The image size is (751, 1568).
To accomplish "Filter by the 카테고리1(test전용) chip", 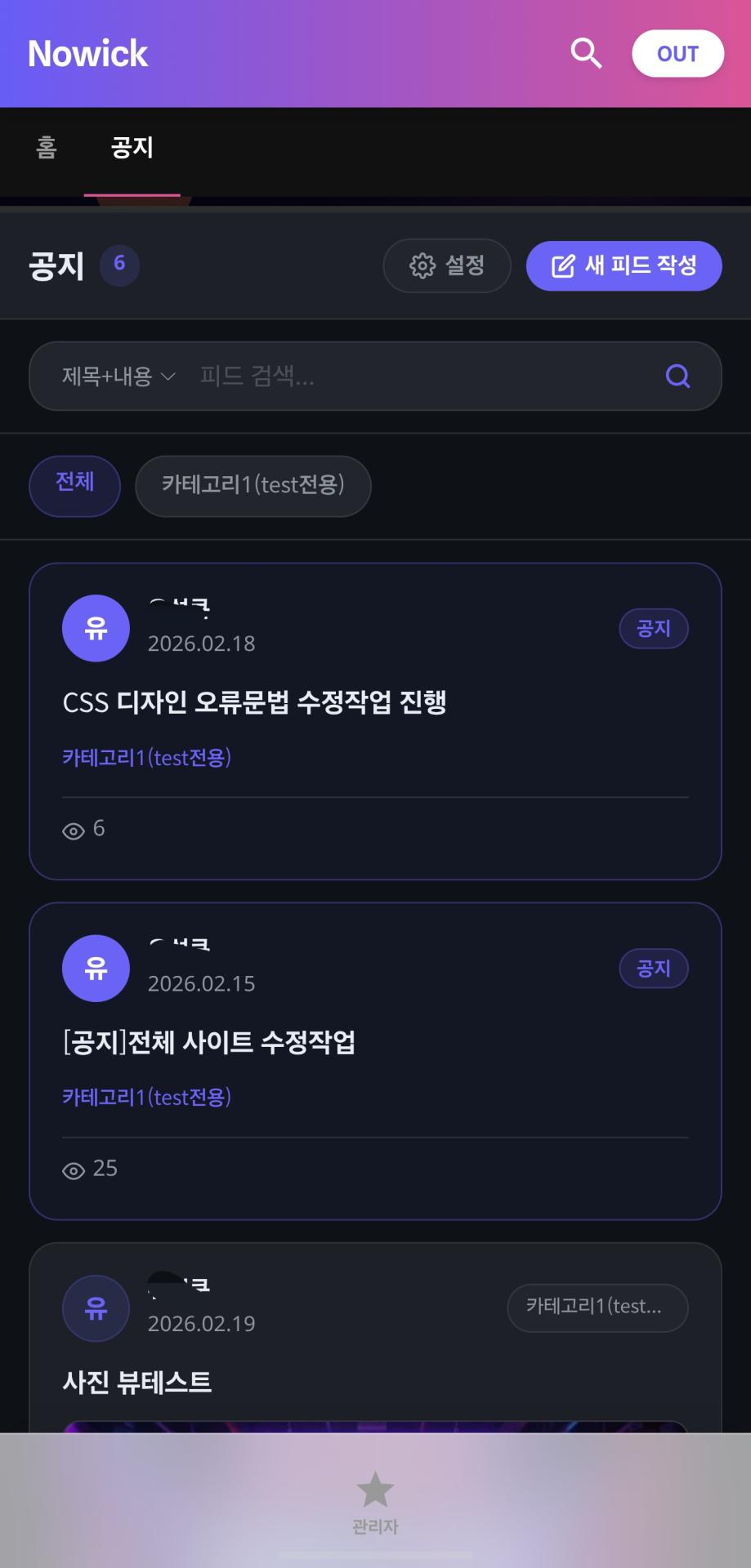I will [253, 486].
